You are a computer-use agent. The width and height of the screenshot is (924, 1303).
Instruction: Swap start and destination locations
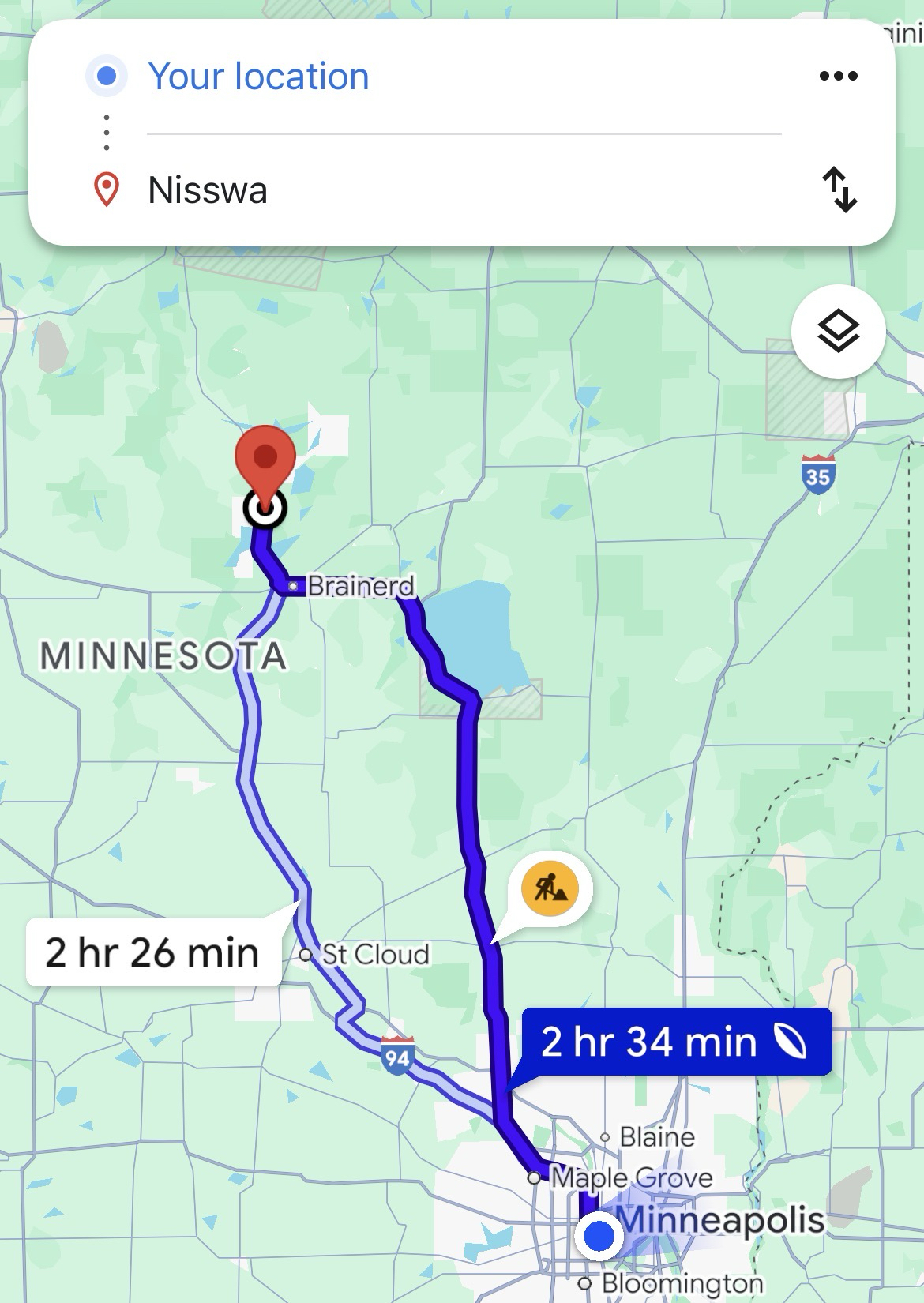[x=839, y=190]
